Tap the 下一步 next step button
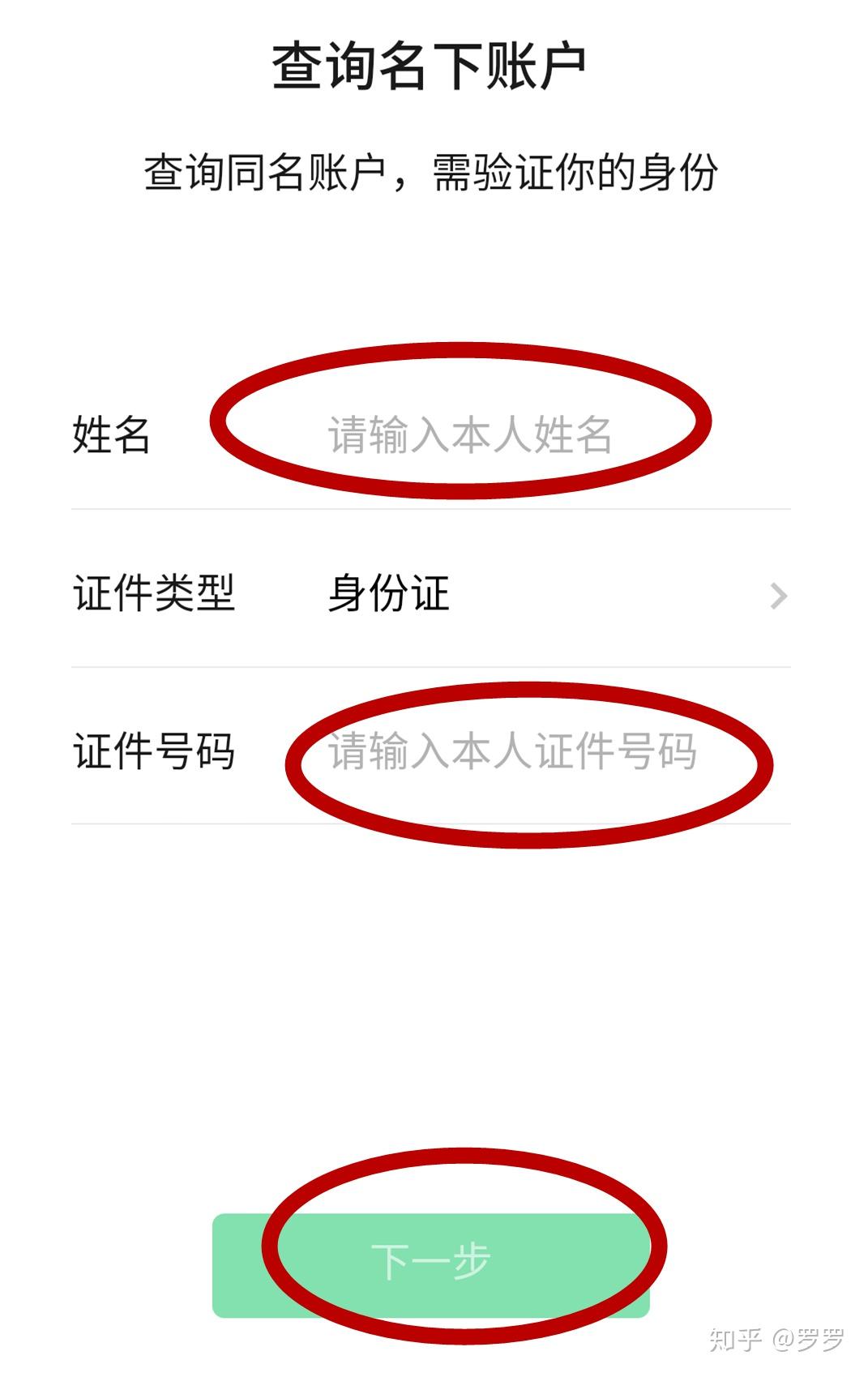Viewport: 868px width, 1377px height. [431, 1263]
